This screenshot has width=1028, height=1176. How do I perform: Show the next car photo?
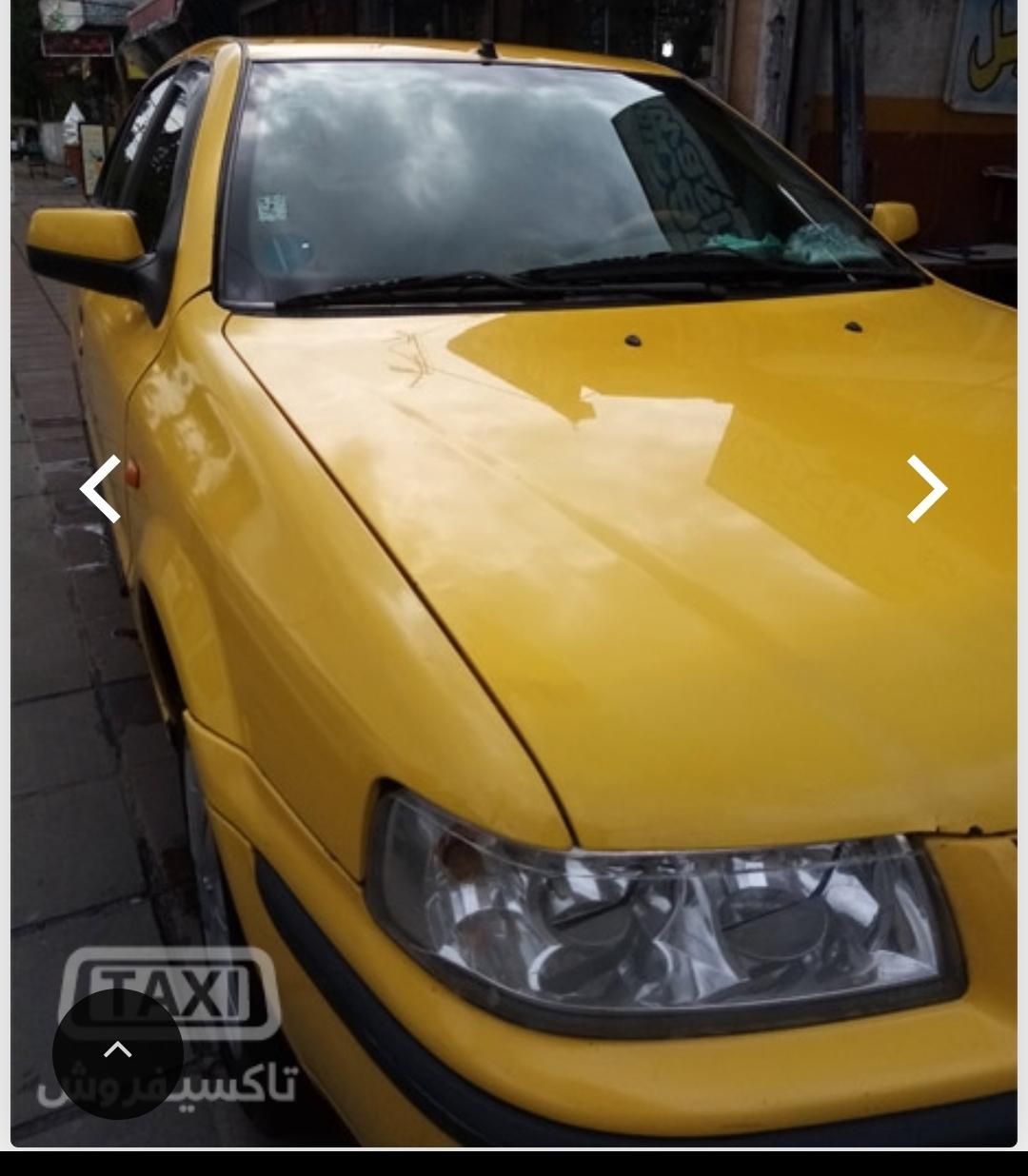tap(925, 489)
